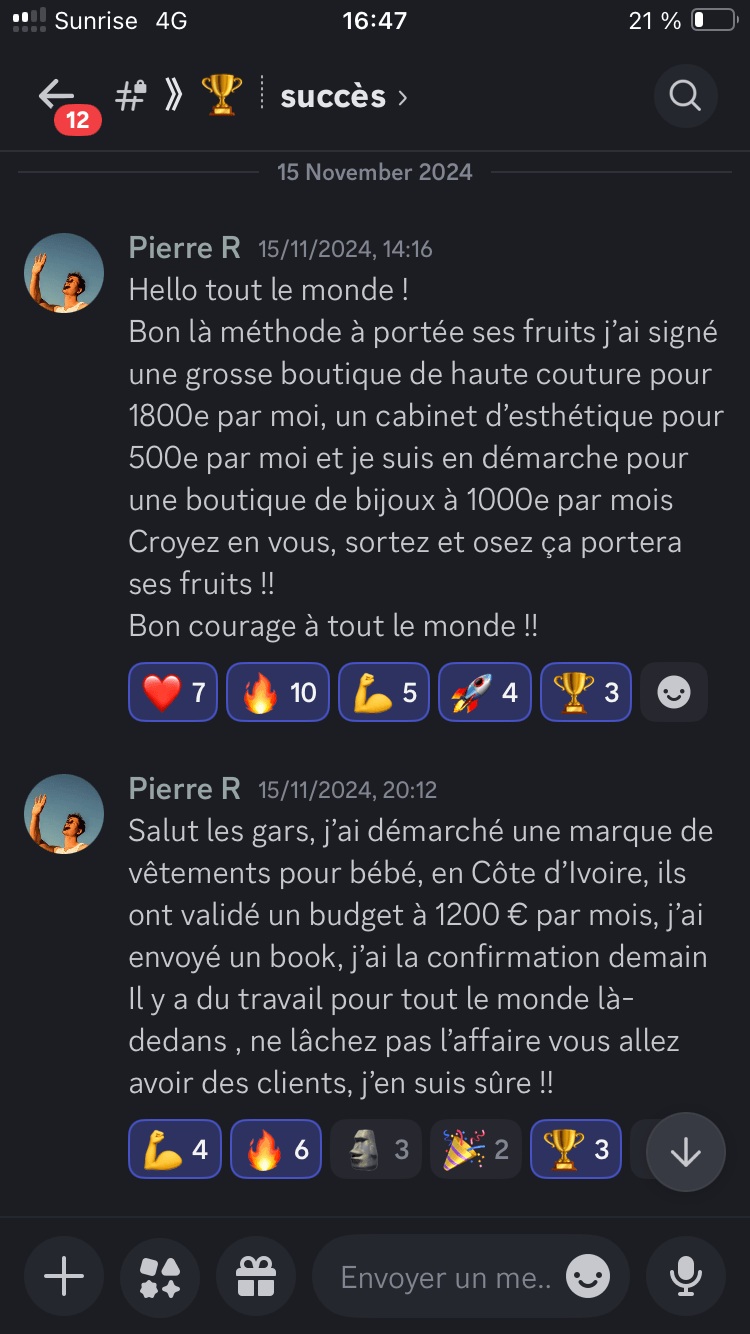The width and height of the screenshot is (750, 1334).
Task: Record a voice message with the microphone
Action: pyautogui.click(x=685, y=1276)
